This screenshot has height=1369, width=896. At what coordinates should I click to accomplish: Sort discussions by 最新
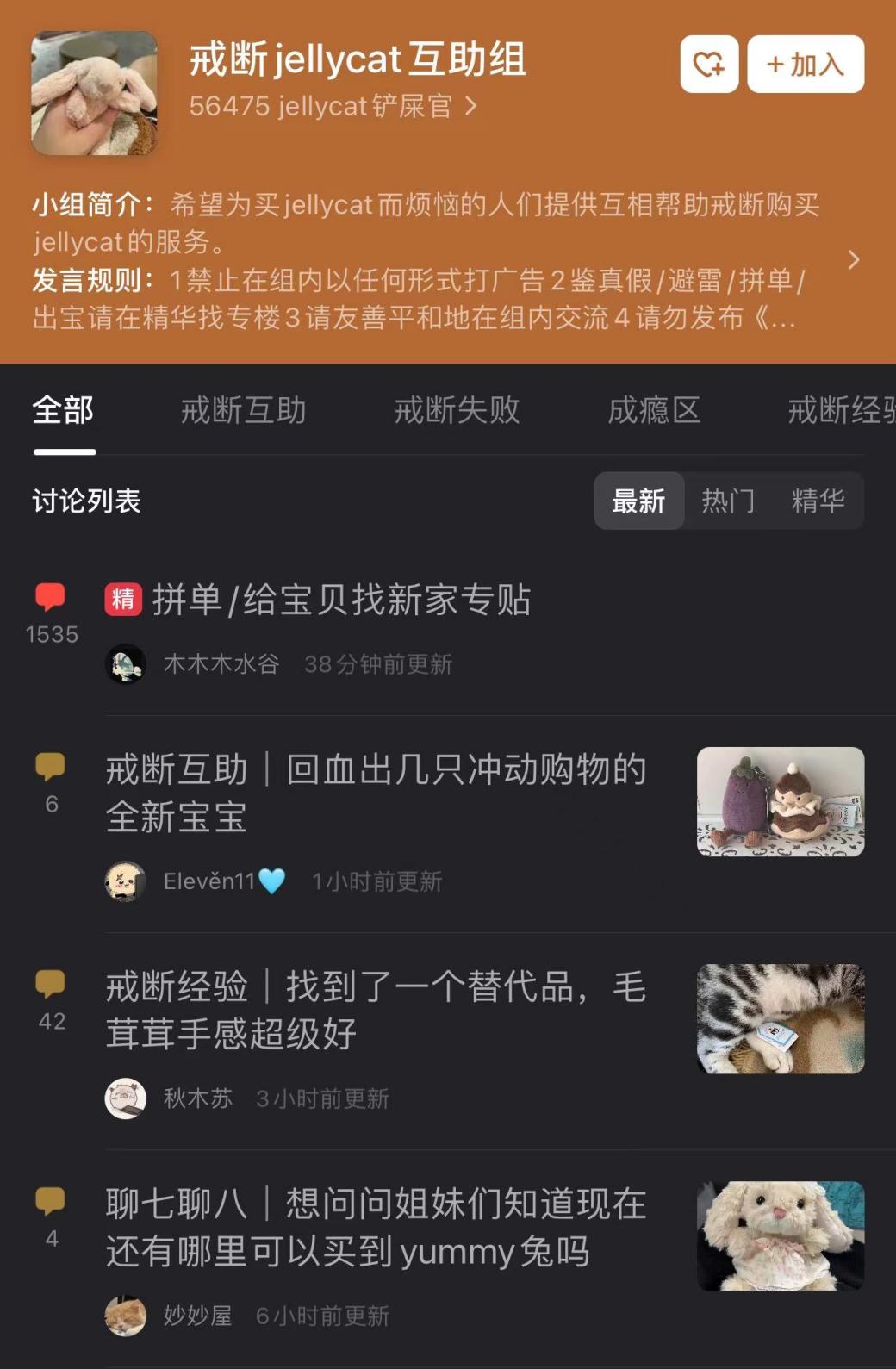point(638,501)
